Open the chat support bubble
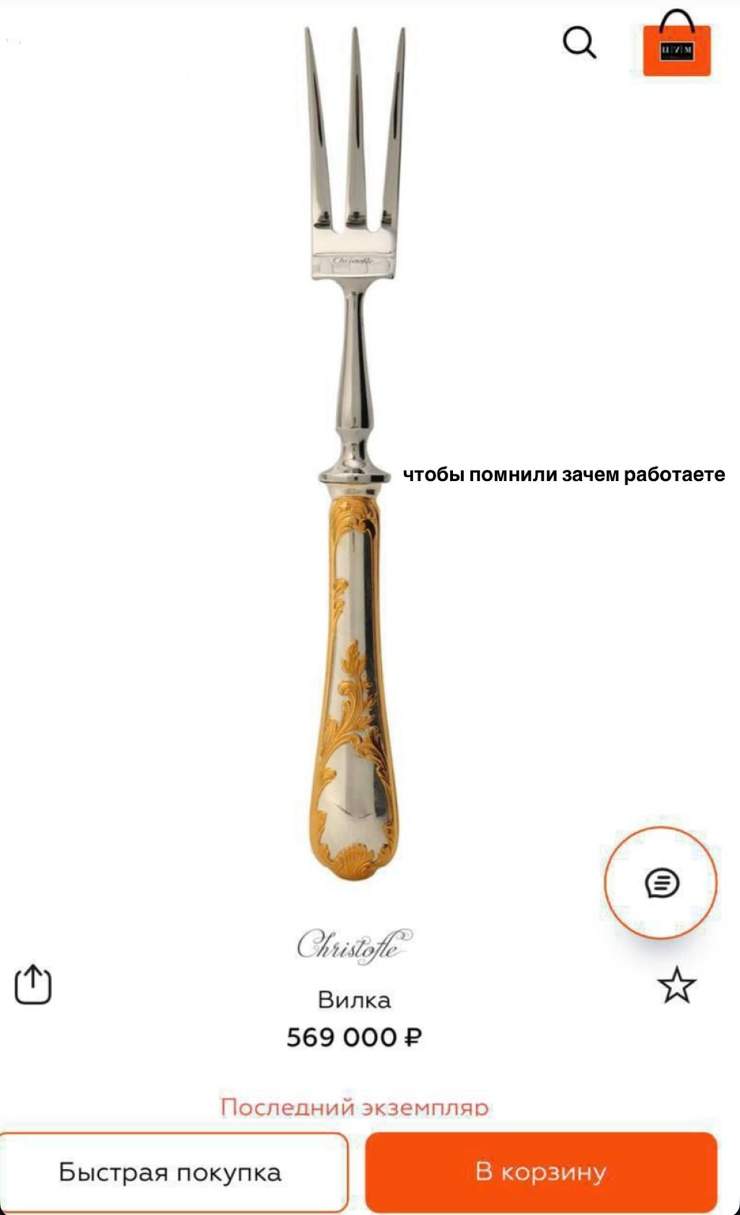 (x=661, y=882)
